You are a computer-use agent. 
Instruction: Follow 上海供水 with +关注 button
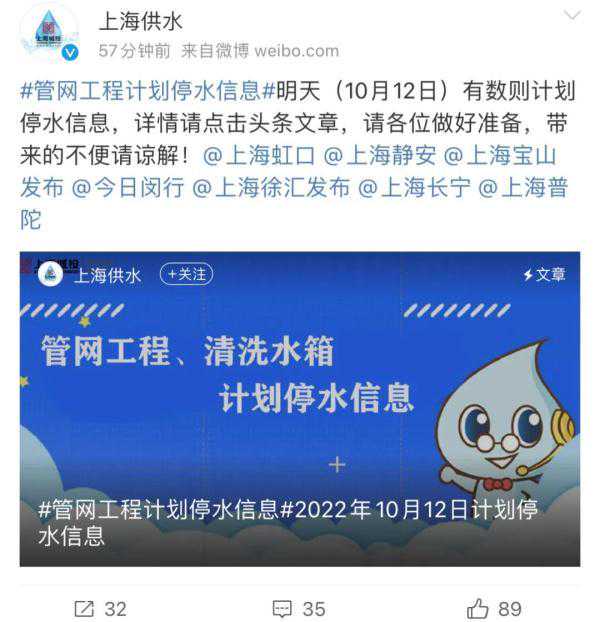[188, 274]
